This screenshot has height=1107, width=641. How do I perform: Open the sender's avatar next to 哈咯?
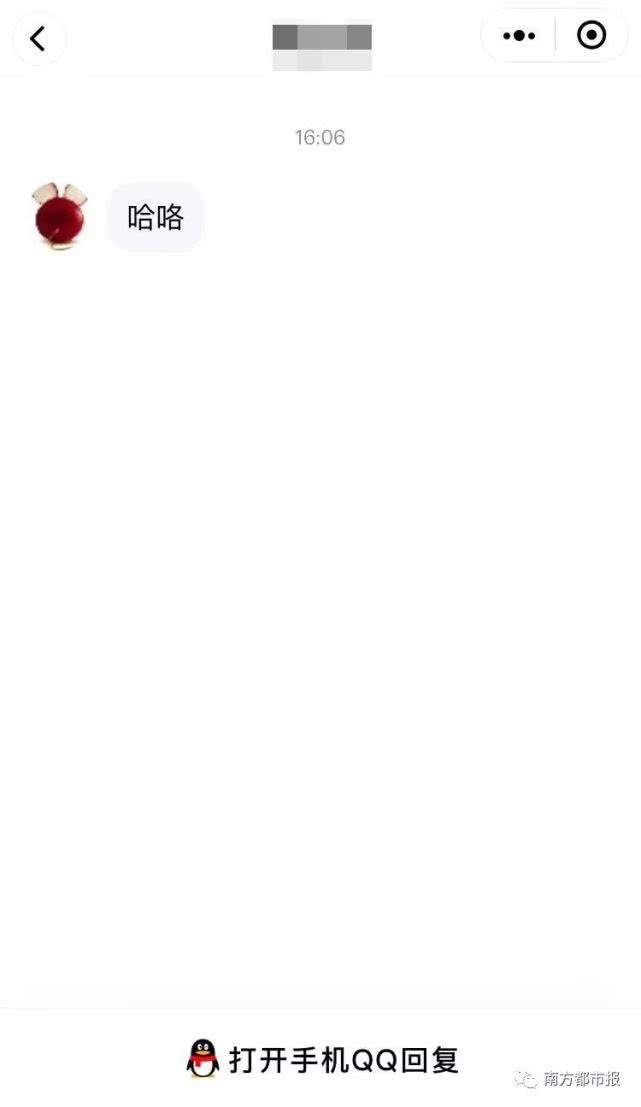[x=60, y=216]
